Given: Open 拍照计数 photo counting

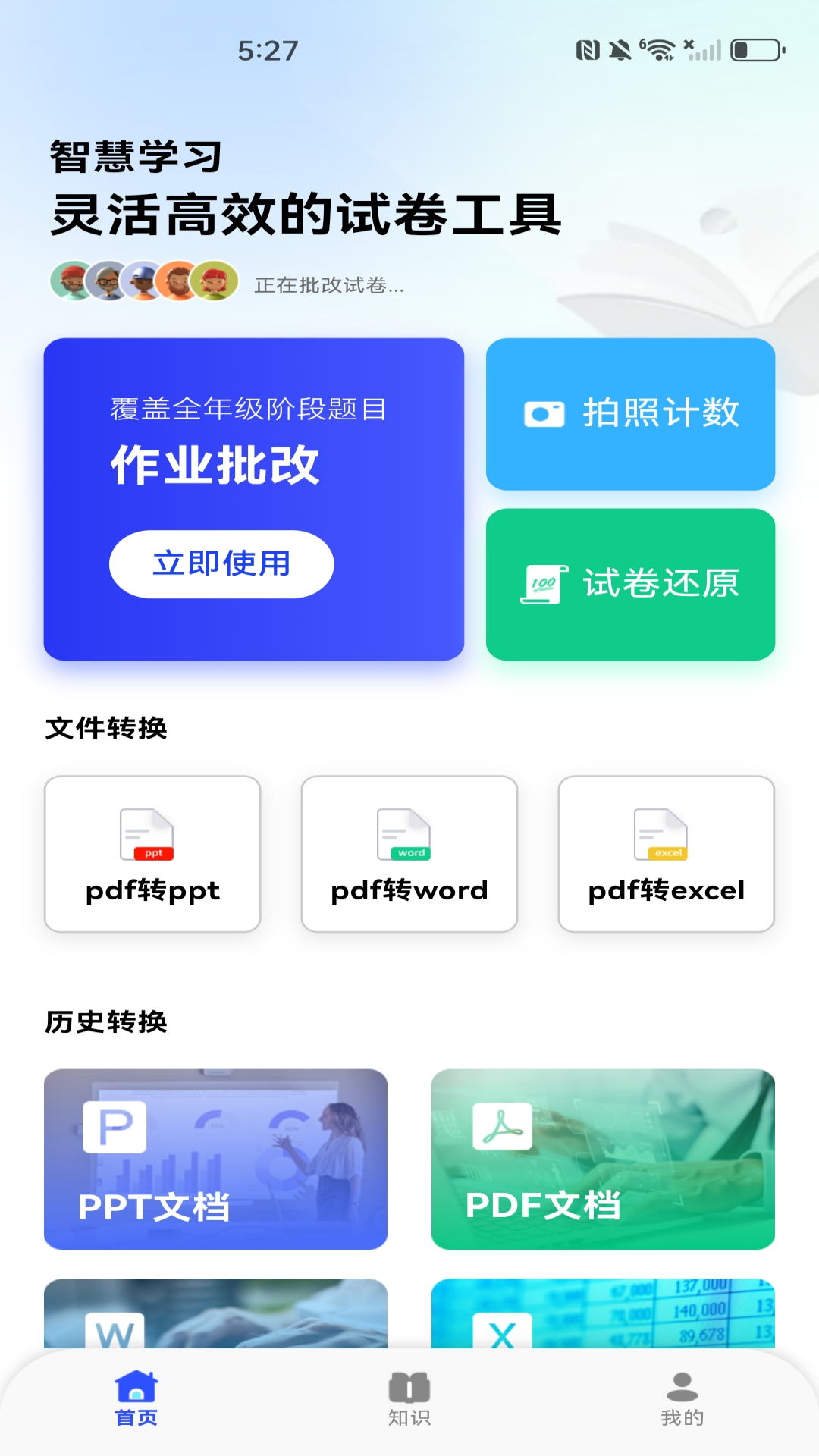Looking at the screenshot, I should tap(630, 414).
